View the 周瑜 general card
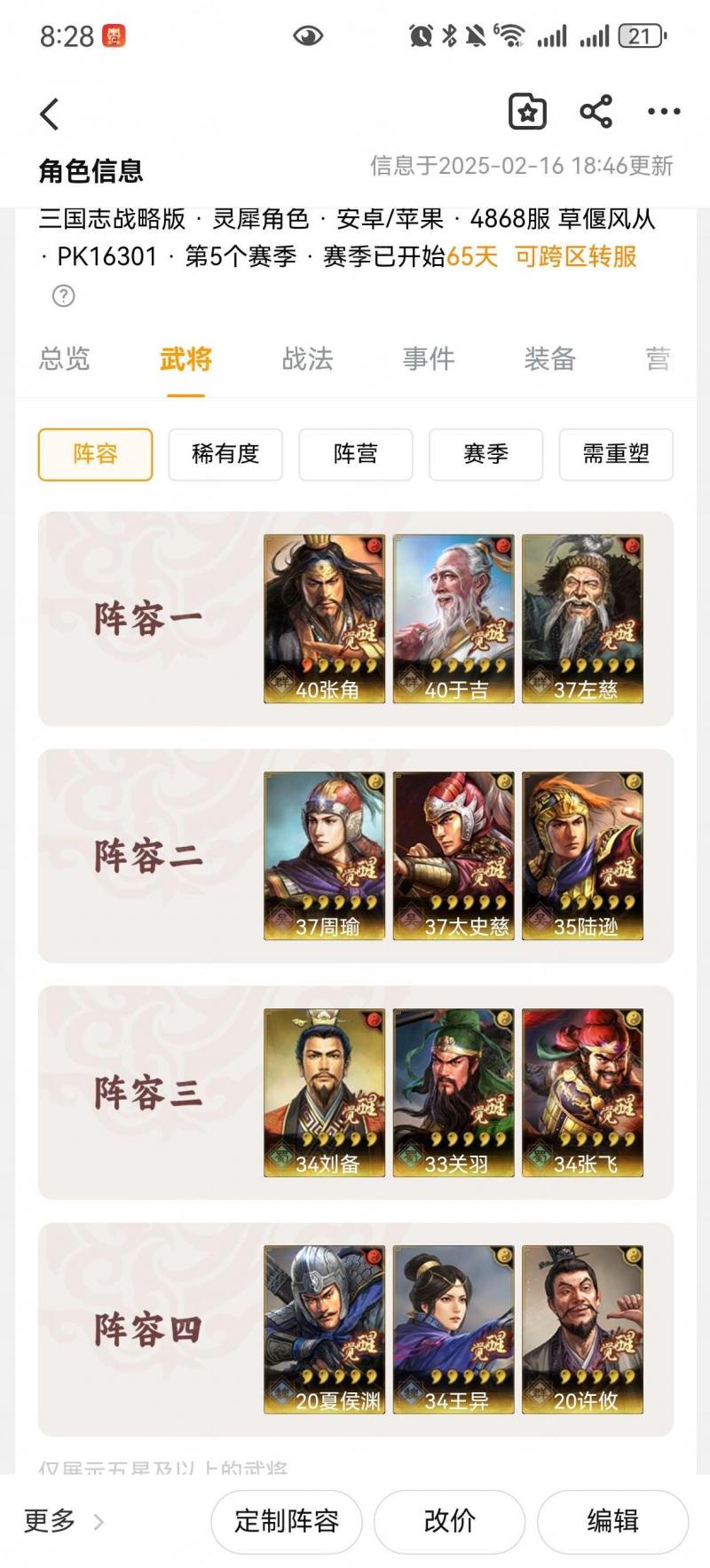This screenshot has width=710, height=1568. pos(325,856)
